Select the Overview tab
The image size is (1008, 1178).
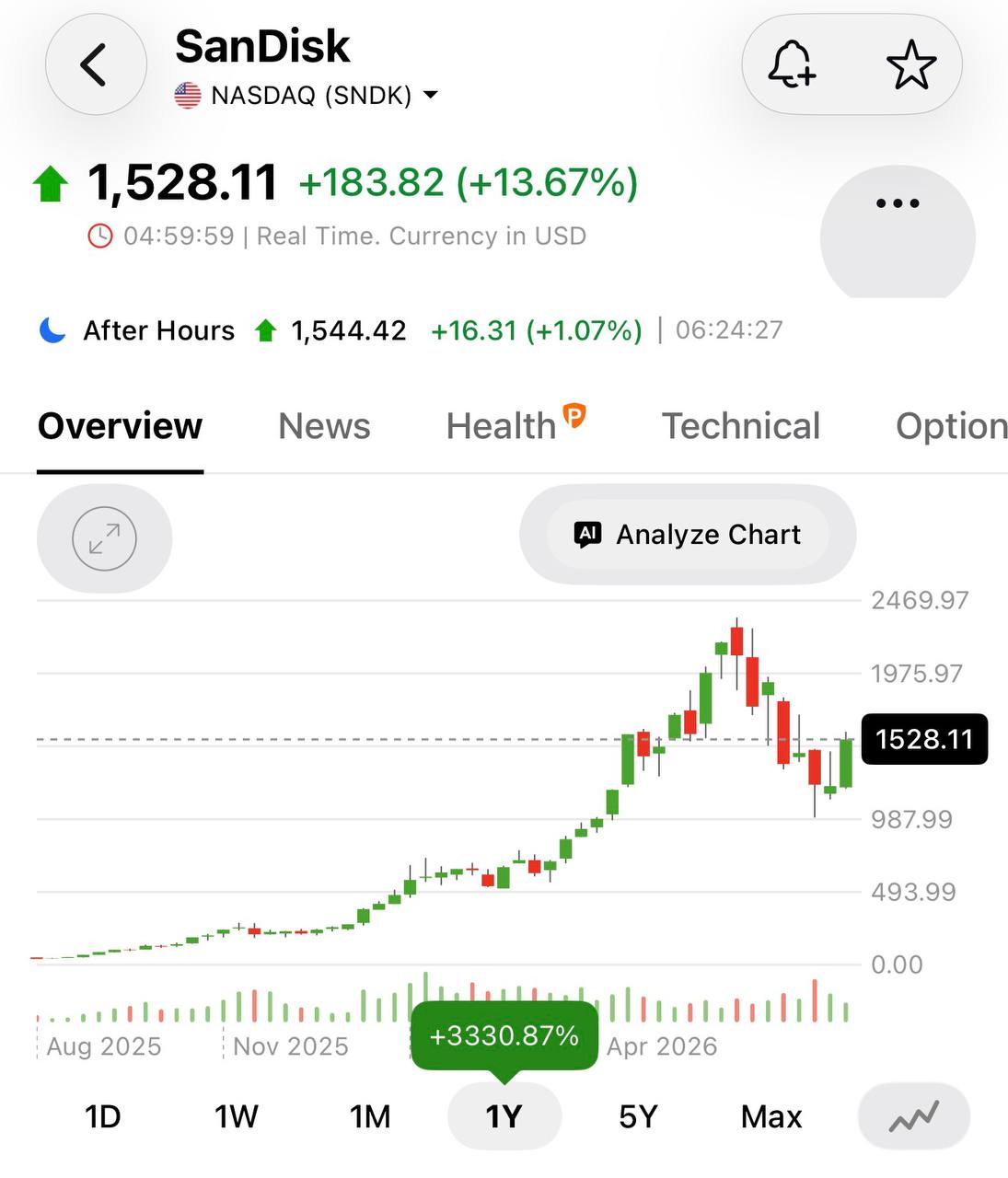(120, 426)
